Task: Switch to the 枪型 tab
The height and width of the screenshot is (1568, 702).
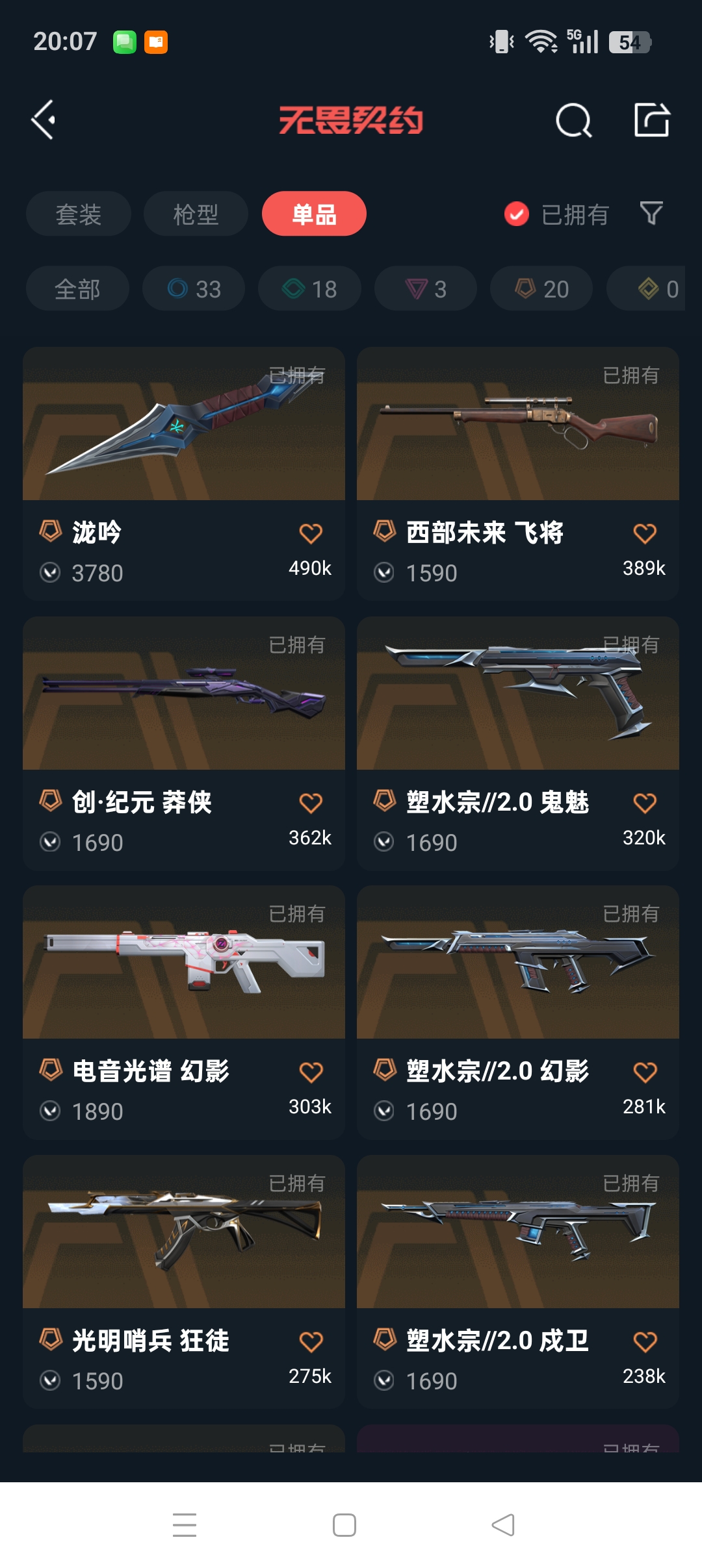Action: 196,214
